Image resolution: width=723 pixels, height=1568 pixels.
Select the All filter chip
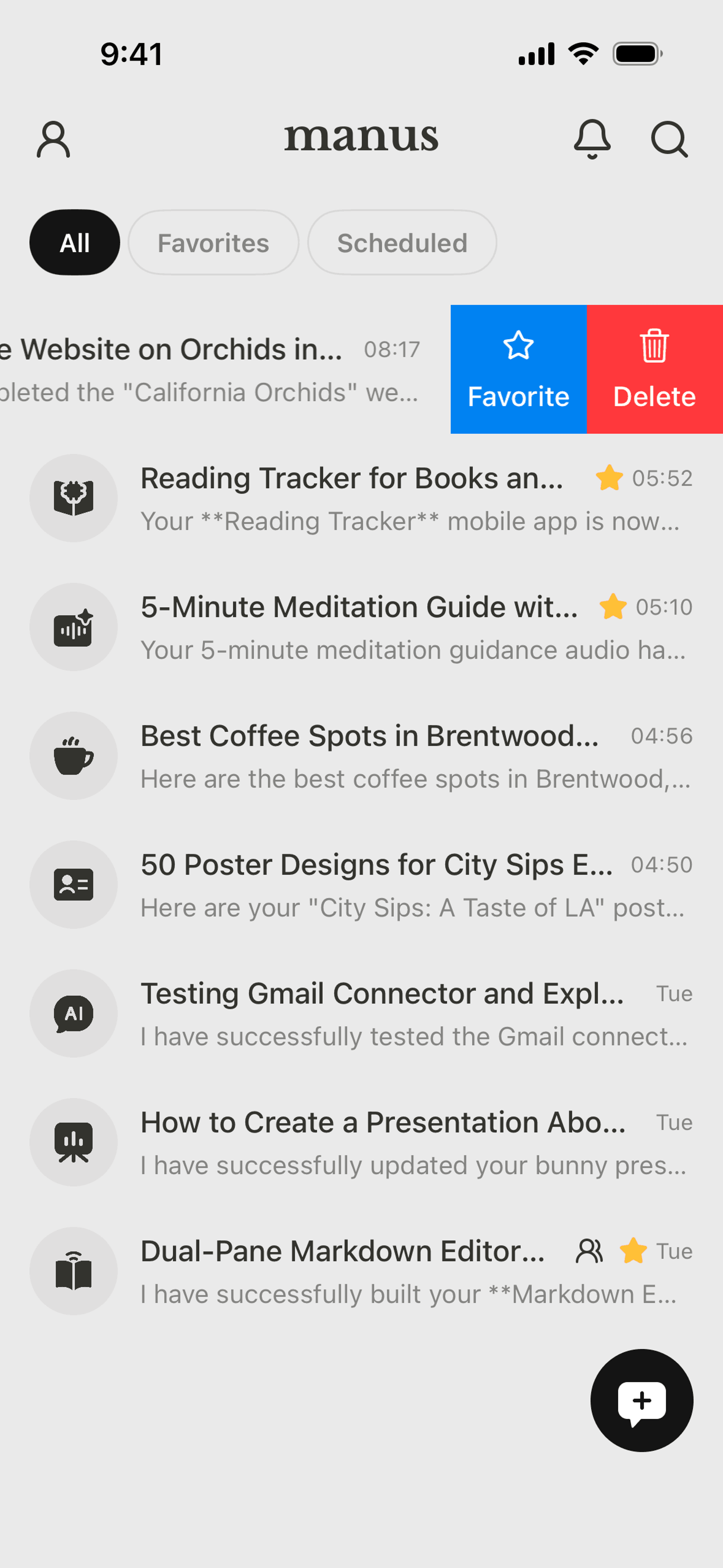click(x=75, y=243)
